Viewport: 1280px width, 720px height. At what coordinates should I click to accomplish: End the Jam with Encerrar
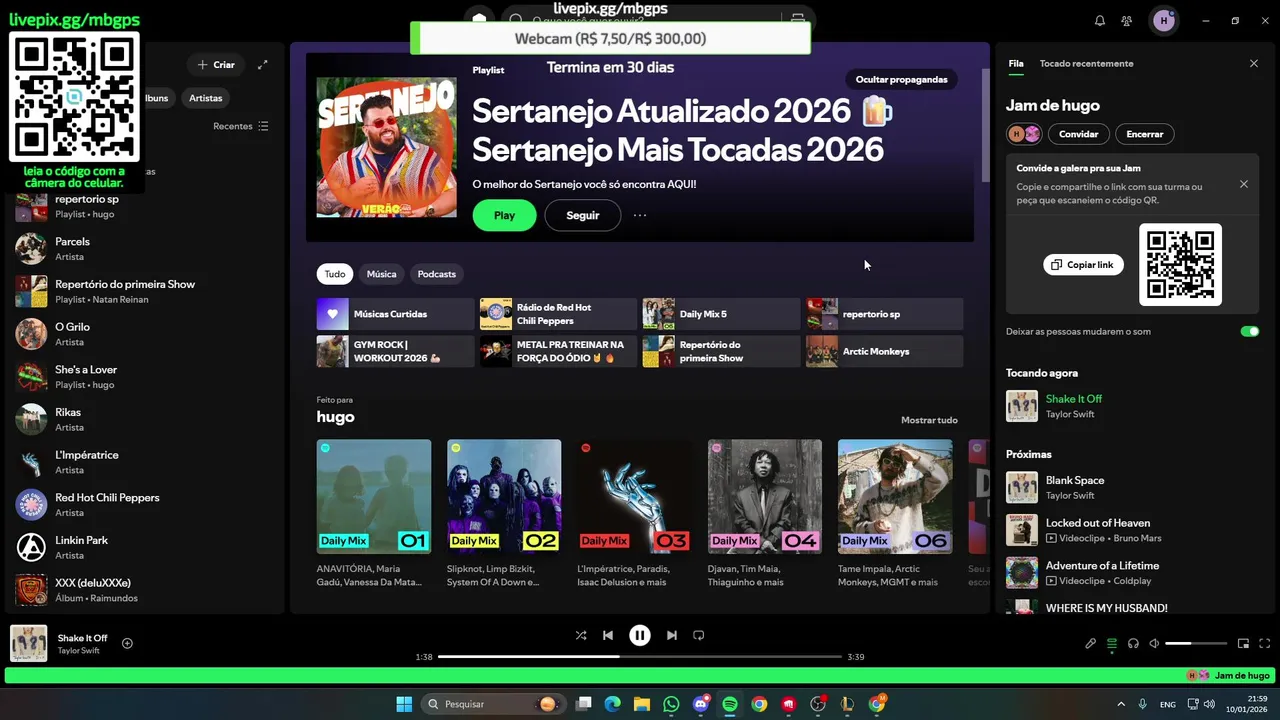(1144, 134)
